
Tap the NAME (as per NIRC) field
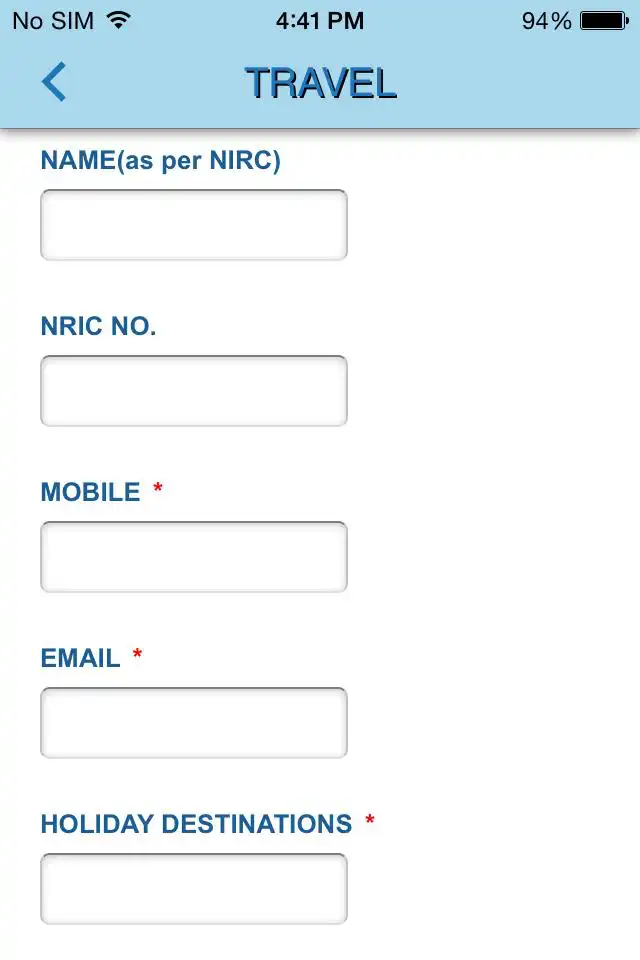pyautogui.click(x=194, y=225)
